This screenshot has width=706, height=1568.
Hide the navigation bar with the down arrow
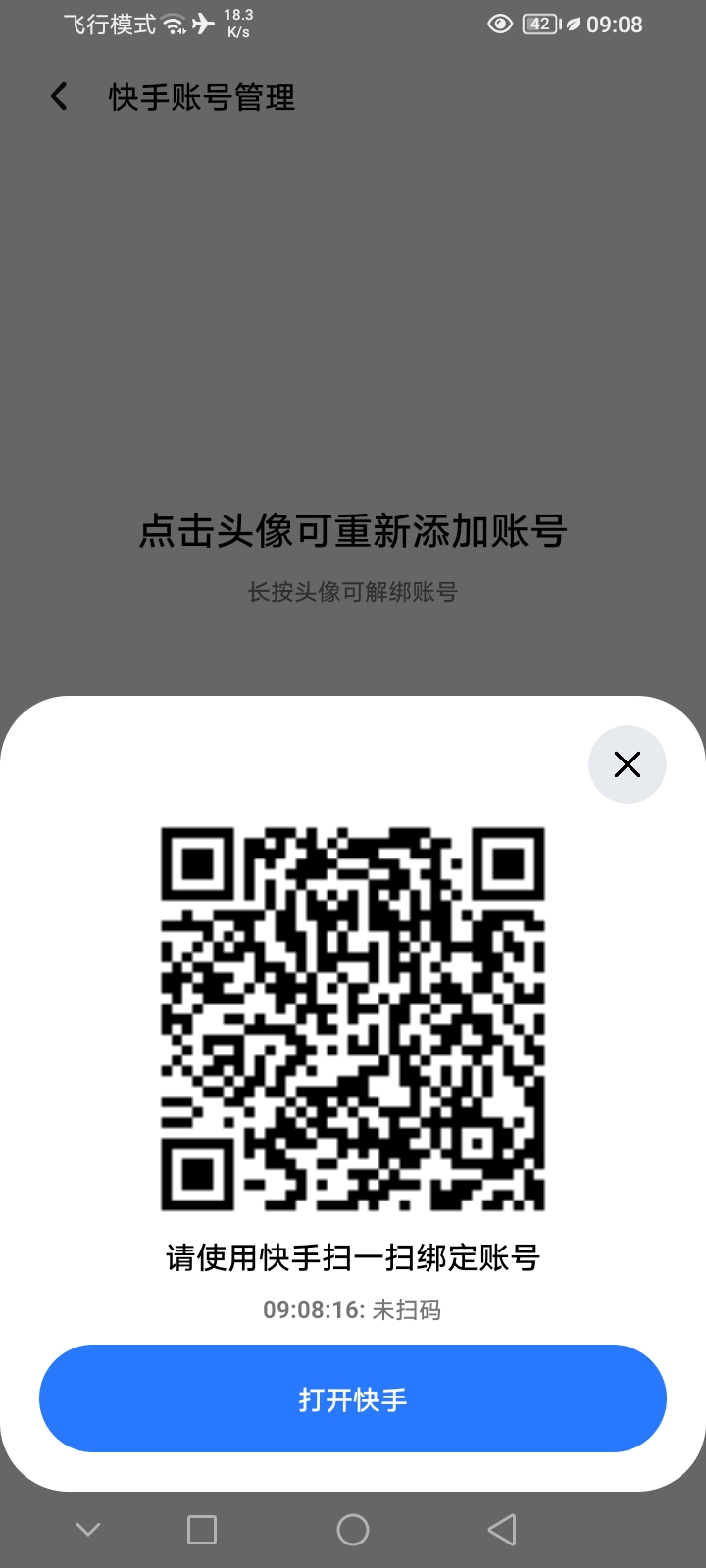(88, 1530)
